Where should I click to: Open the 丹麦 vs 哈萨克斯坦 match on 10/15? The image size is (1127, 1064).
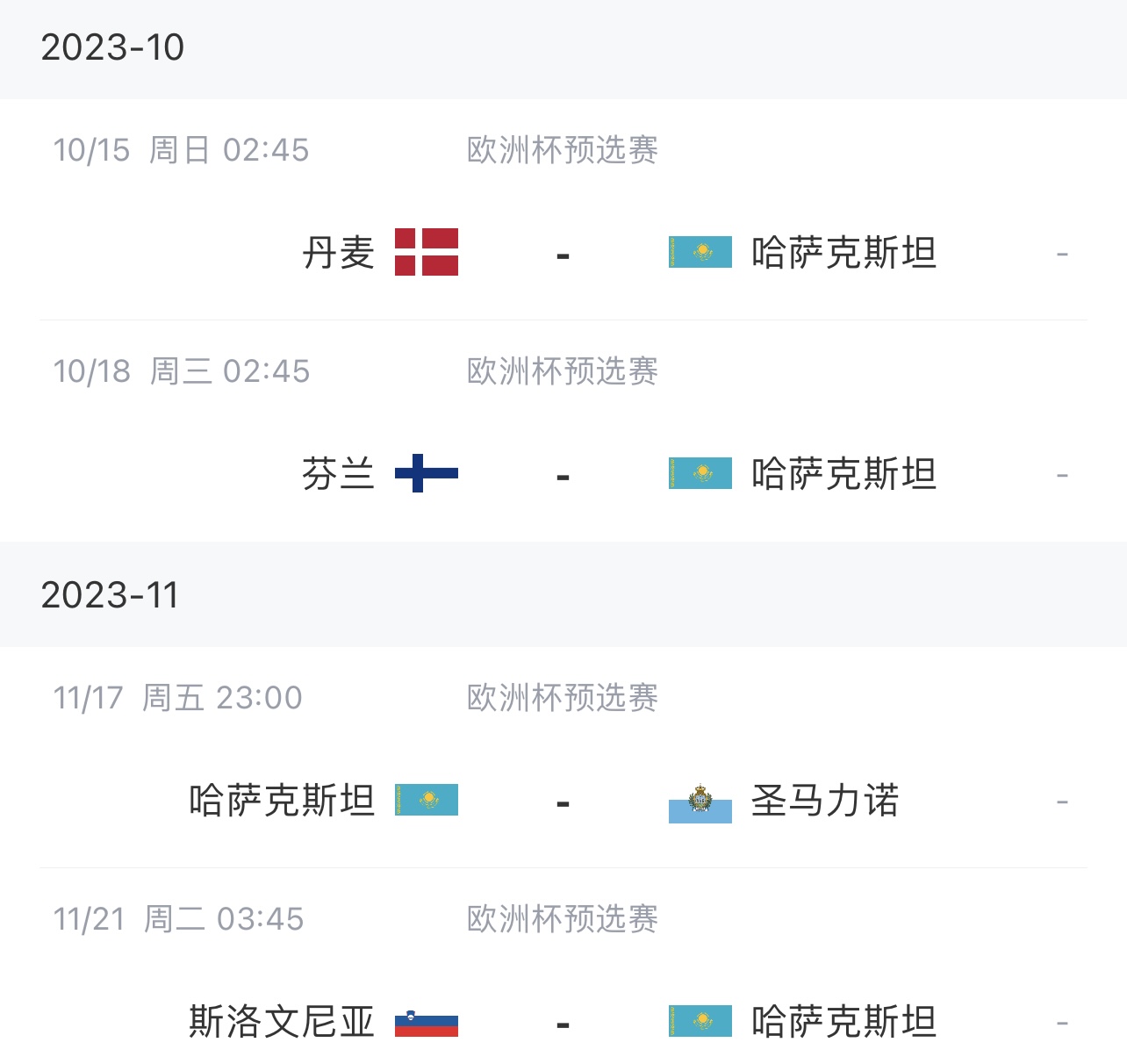point(563,253)
